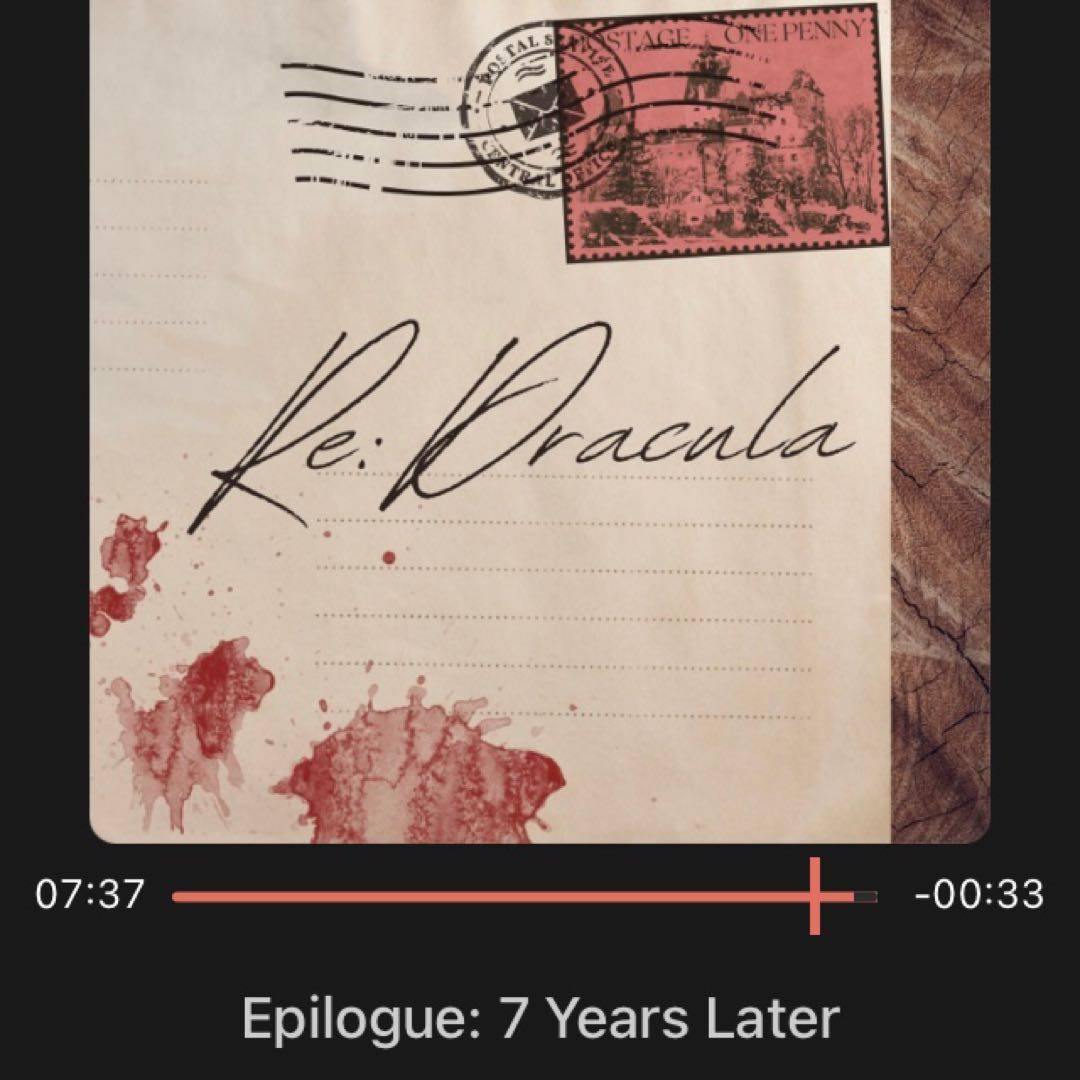Tap the Re: Dracula podcast artwork
Screen dimensions: 1080x1080
click(540, 420)
